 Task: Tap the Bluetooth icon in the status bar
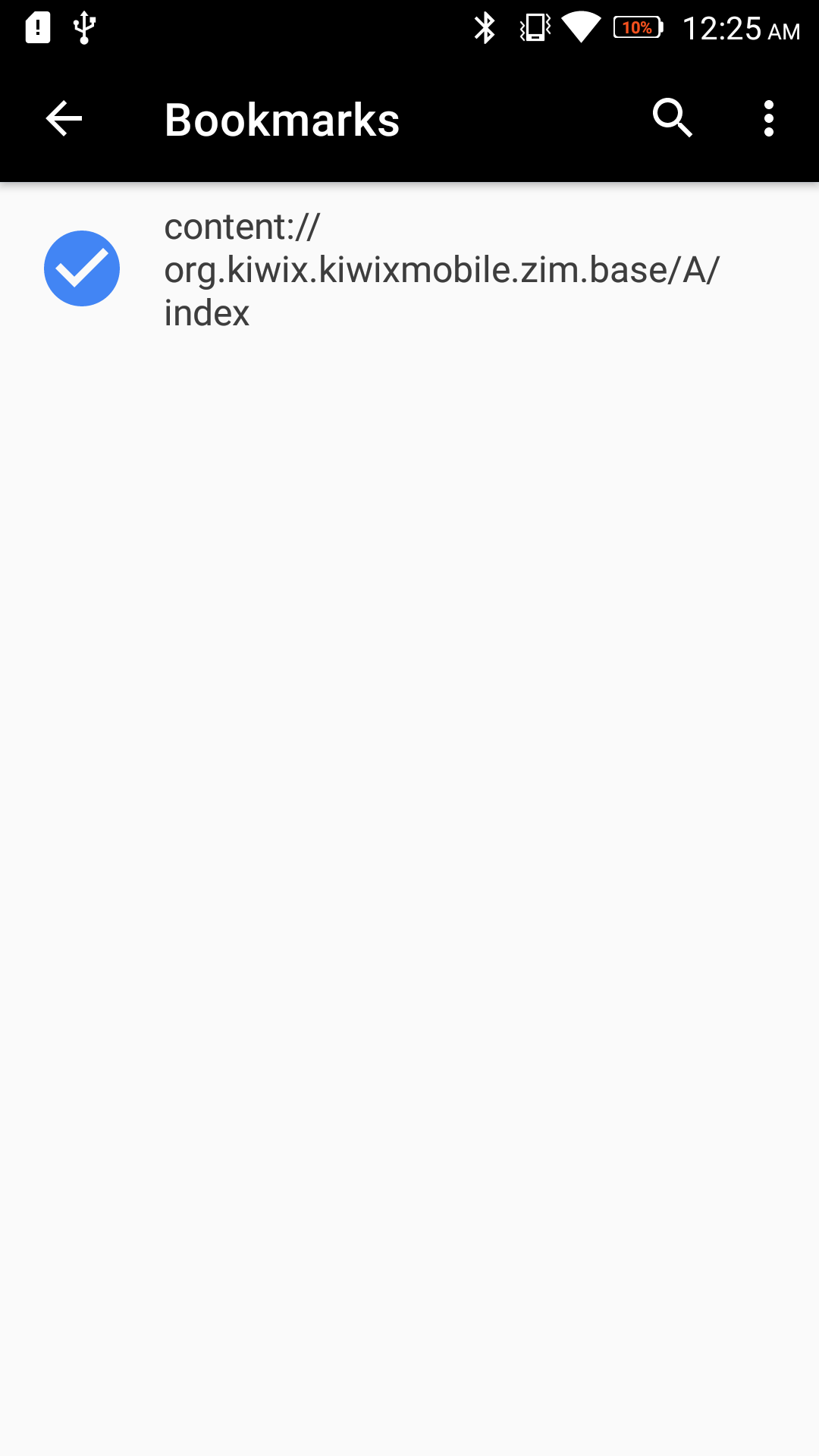(x=485, y=27)
